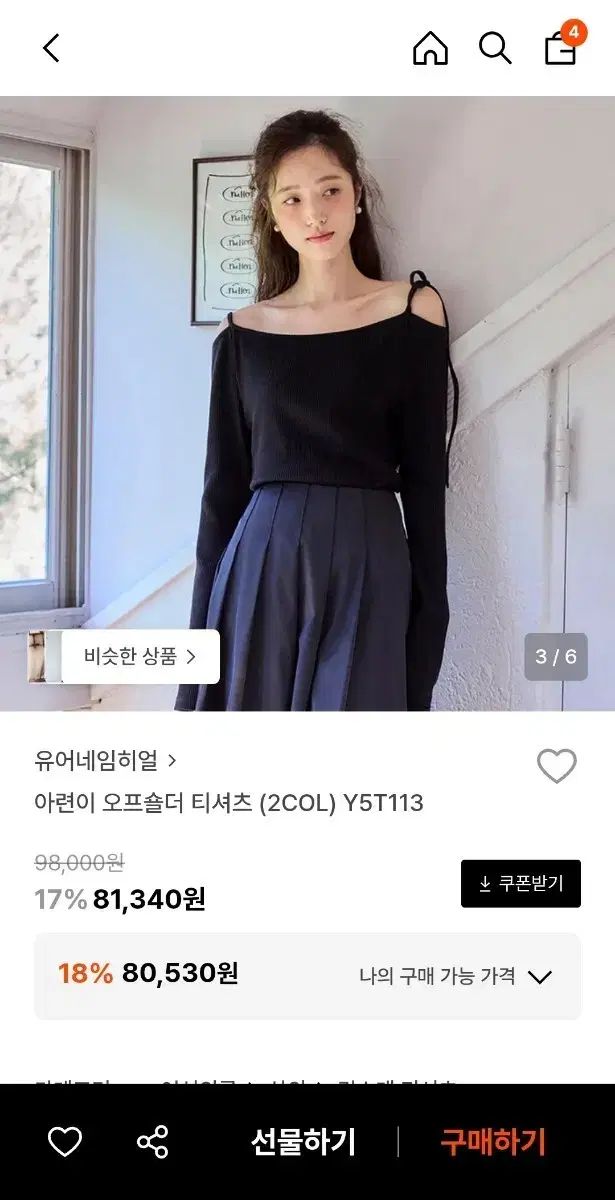The height and width of the screenshot is (1200, 615).
Task: Tap 선물하기 to send as gift
Action: click(x=303, y=1142)
